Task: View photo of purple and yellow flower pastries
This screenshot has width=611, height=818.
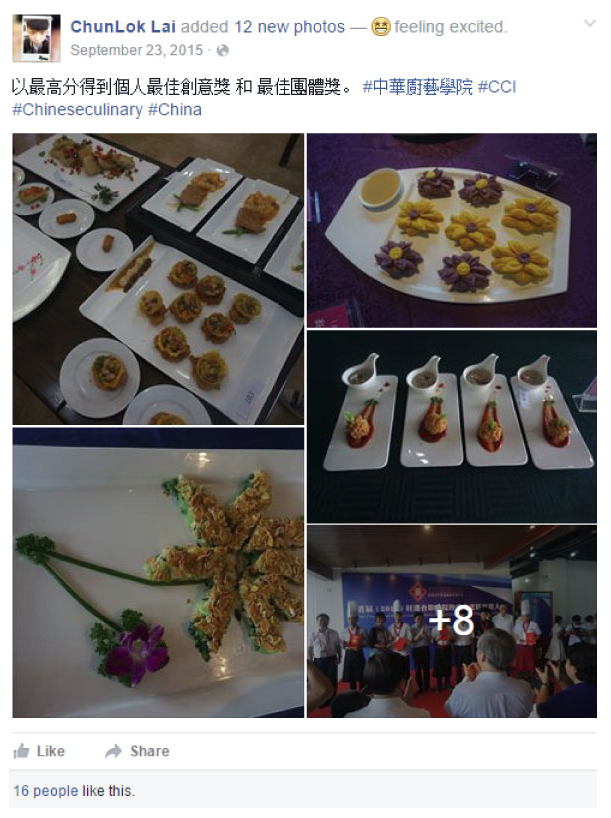Action: pyautogui.click(x=451, y=230)
